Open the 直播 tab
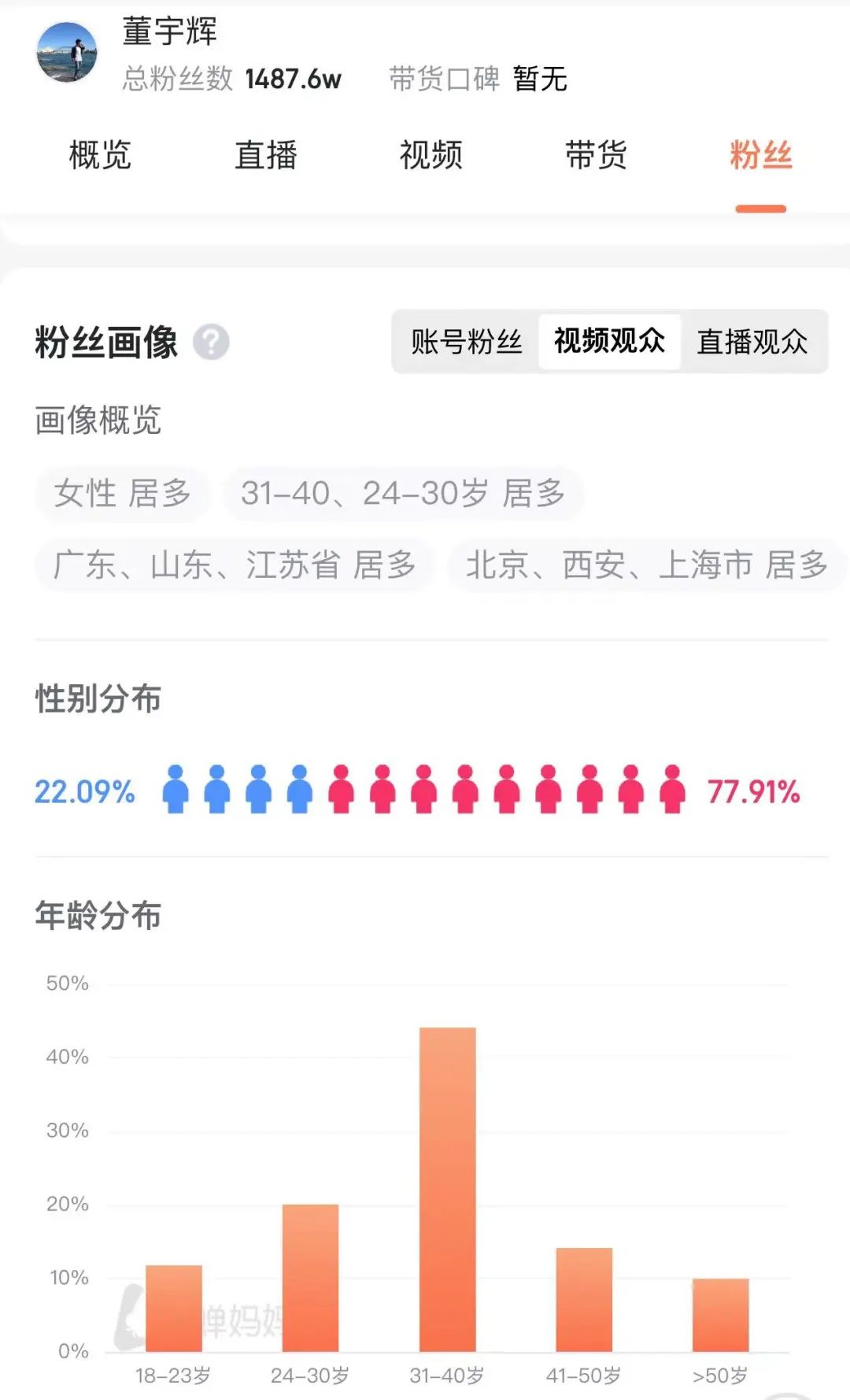 click(x=266, y=155)
